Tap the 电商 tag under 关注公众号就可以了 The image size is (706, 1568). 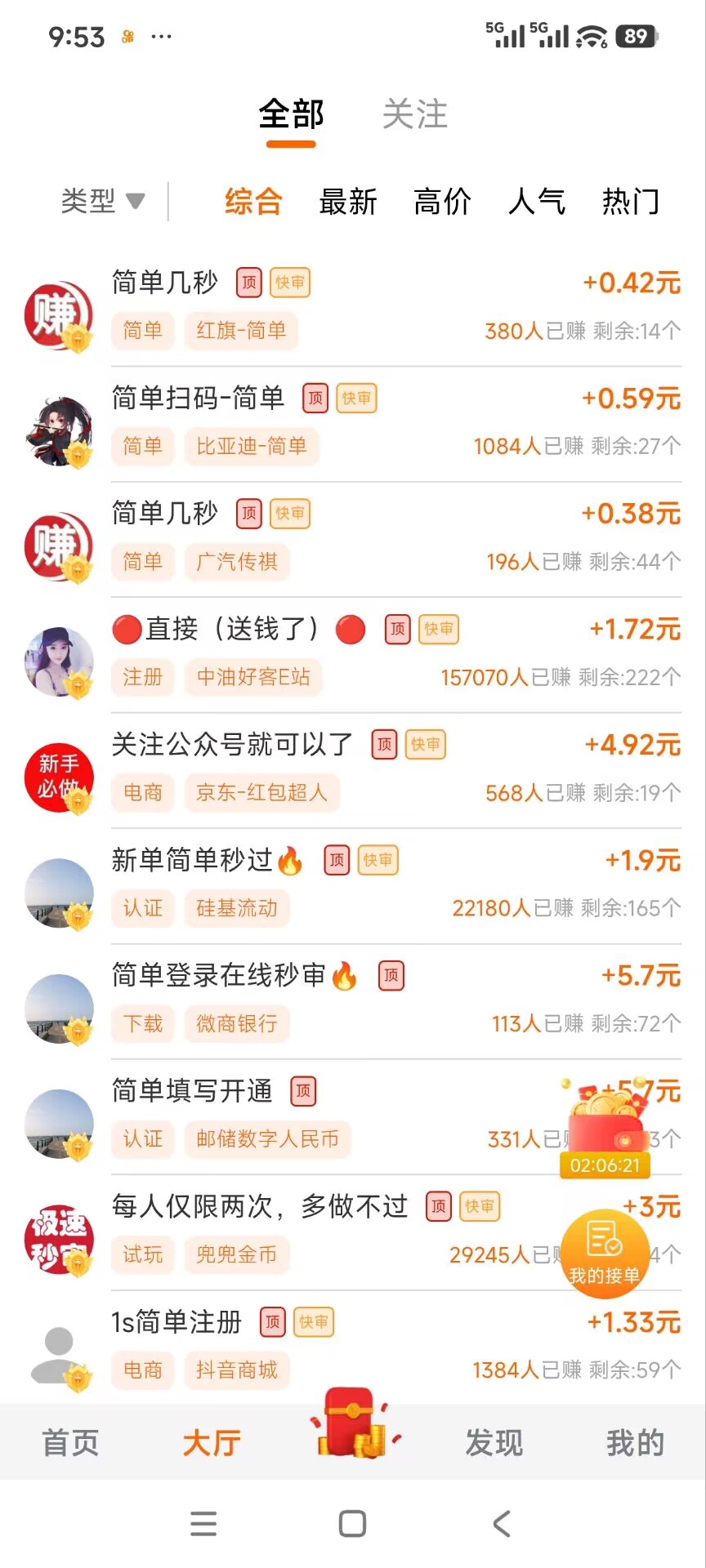tap(142, 792)
